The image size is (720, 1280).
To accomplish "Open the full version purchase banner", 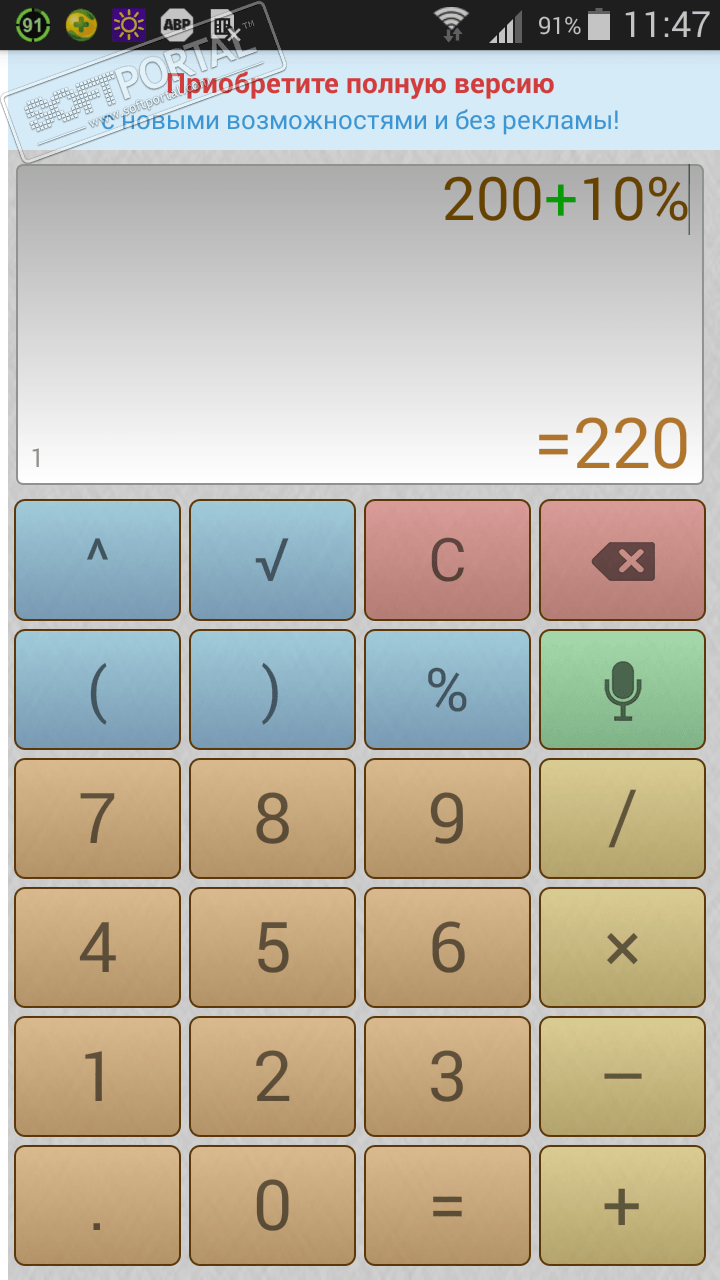I will (x=360, y=102).
